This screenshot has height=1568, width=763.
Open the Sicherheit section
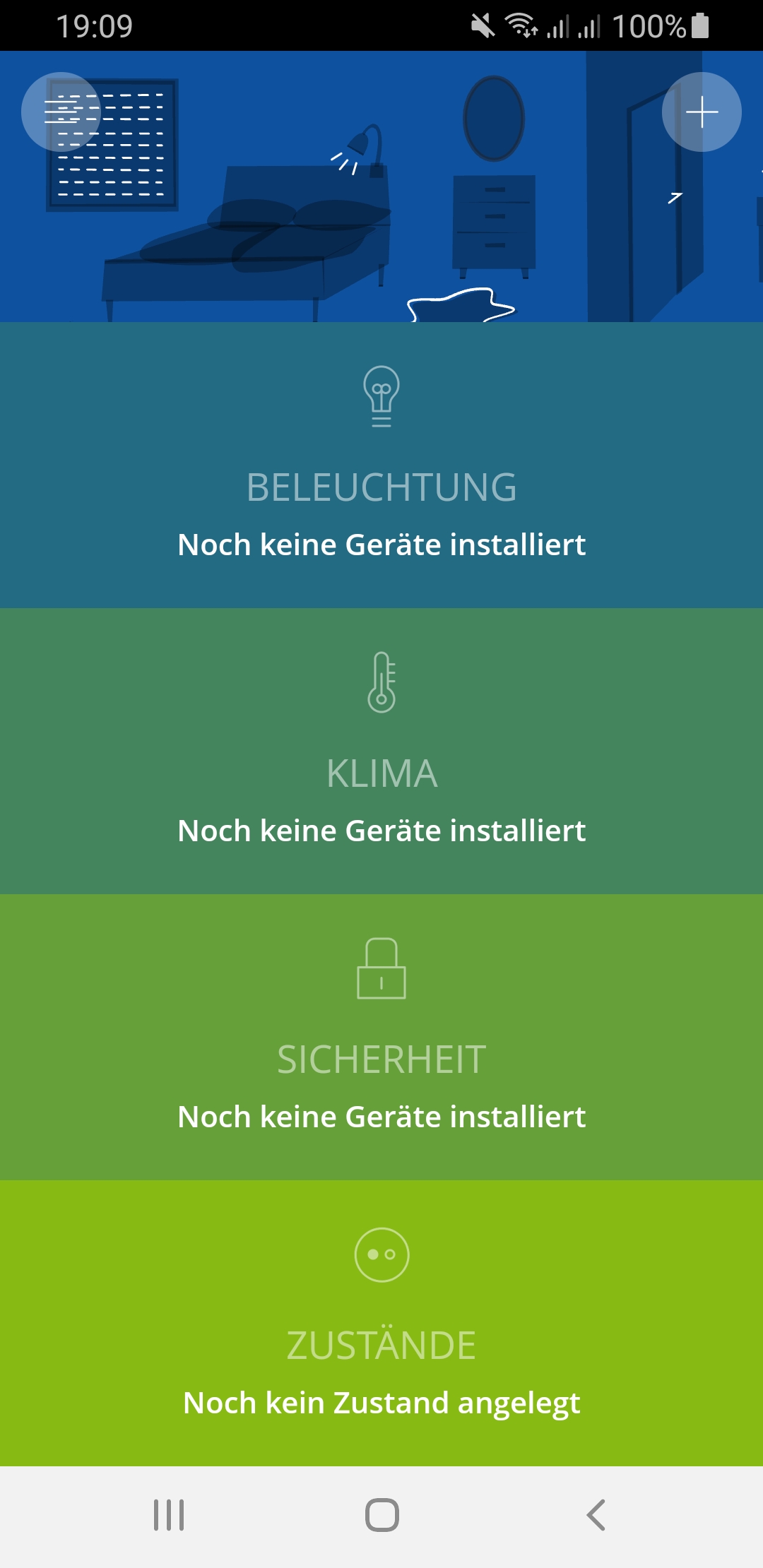pos(381,1038)
